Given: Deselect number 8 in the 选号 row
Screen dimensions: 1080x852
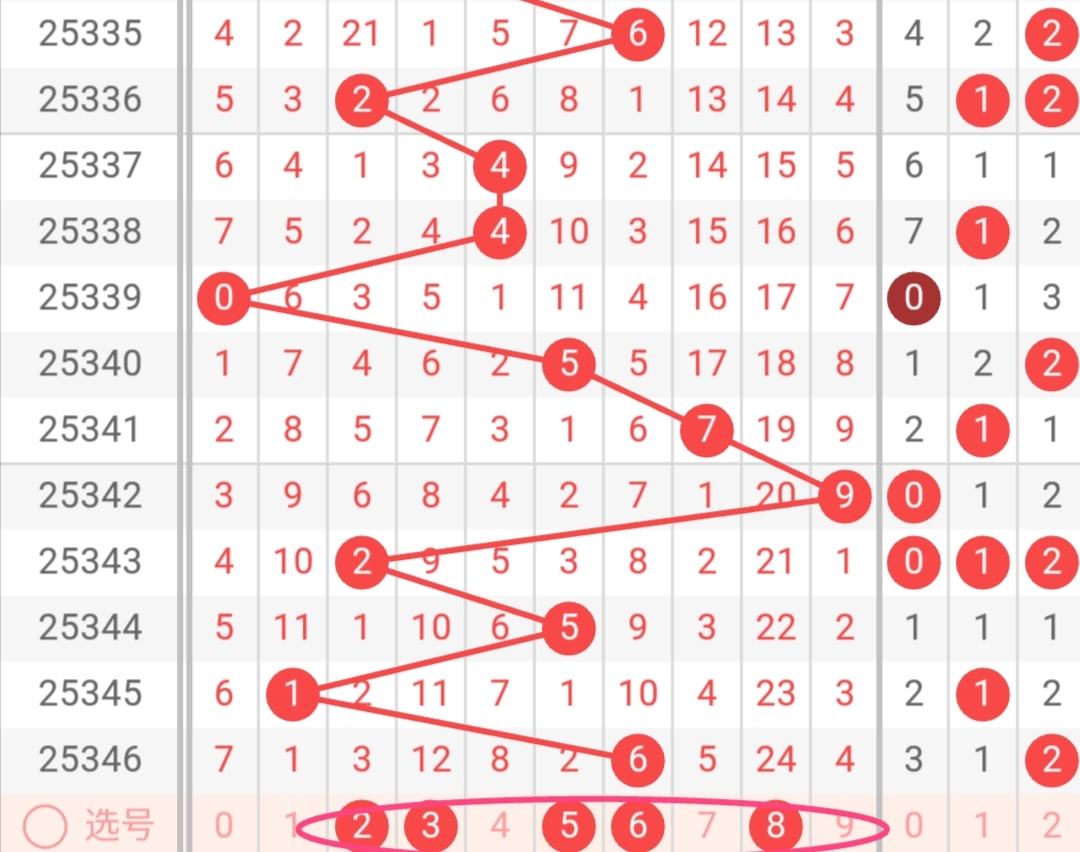Looking at the screenshot, I should click(x=776, y=826).
